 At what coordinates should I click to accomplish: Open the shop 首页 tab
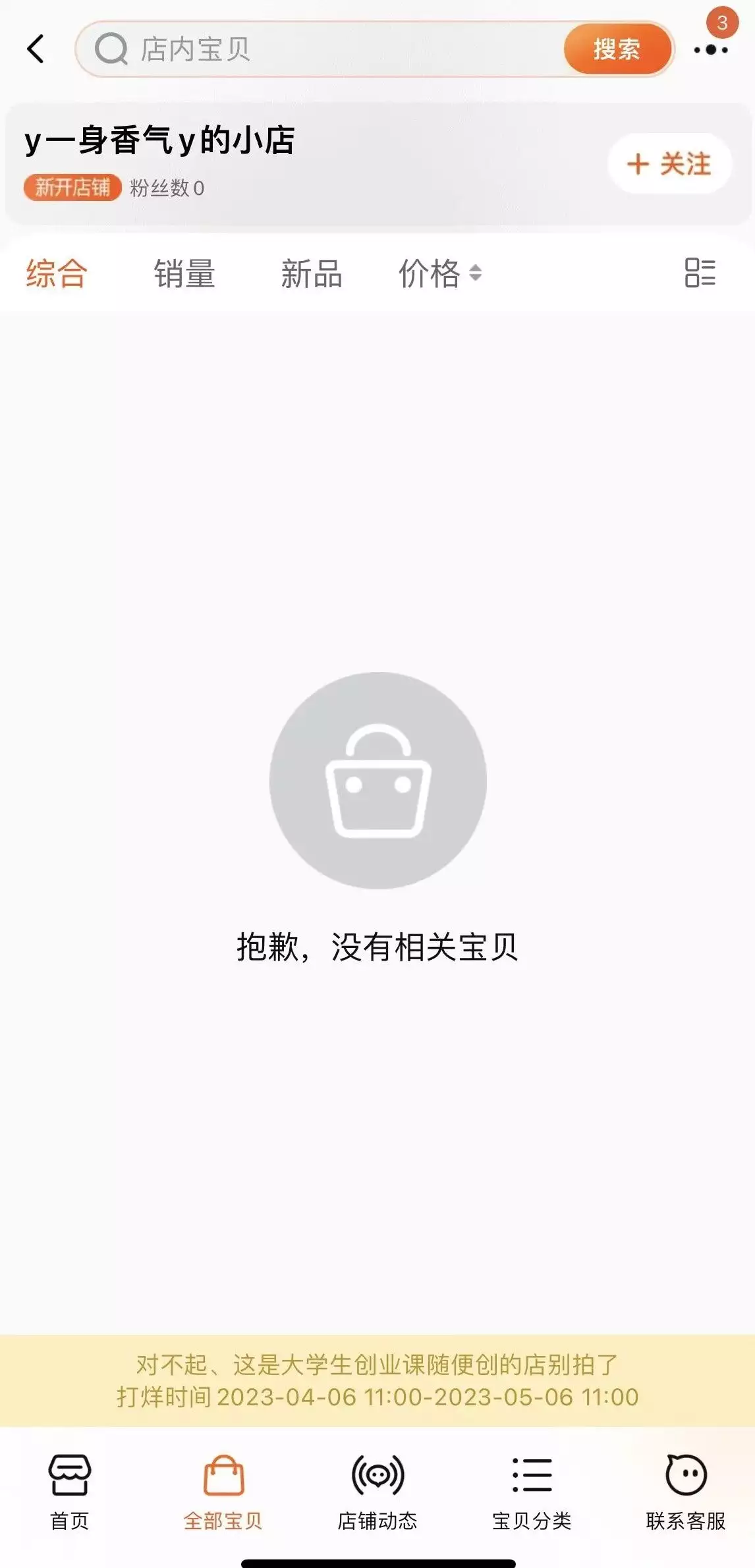pyautogui.click(x=69, y=1493)
